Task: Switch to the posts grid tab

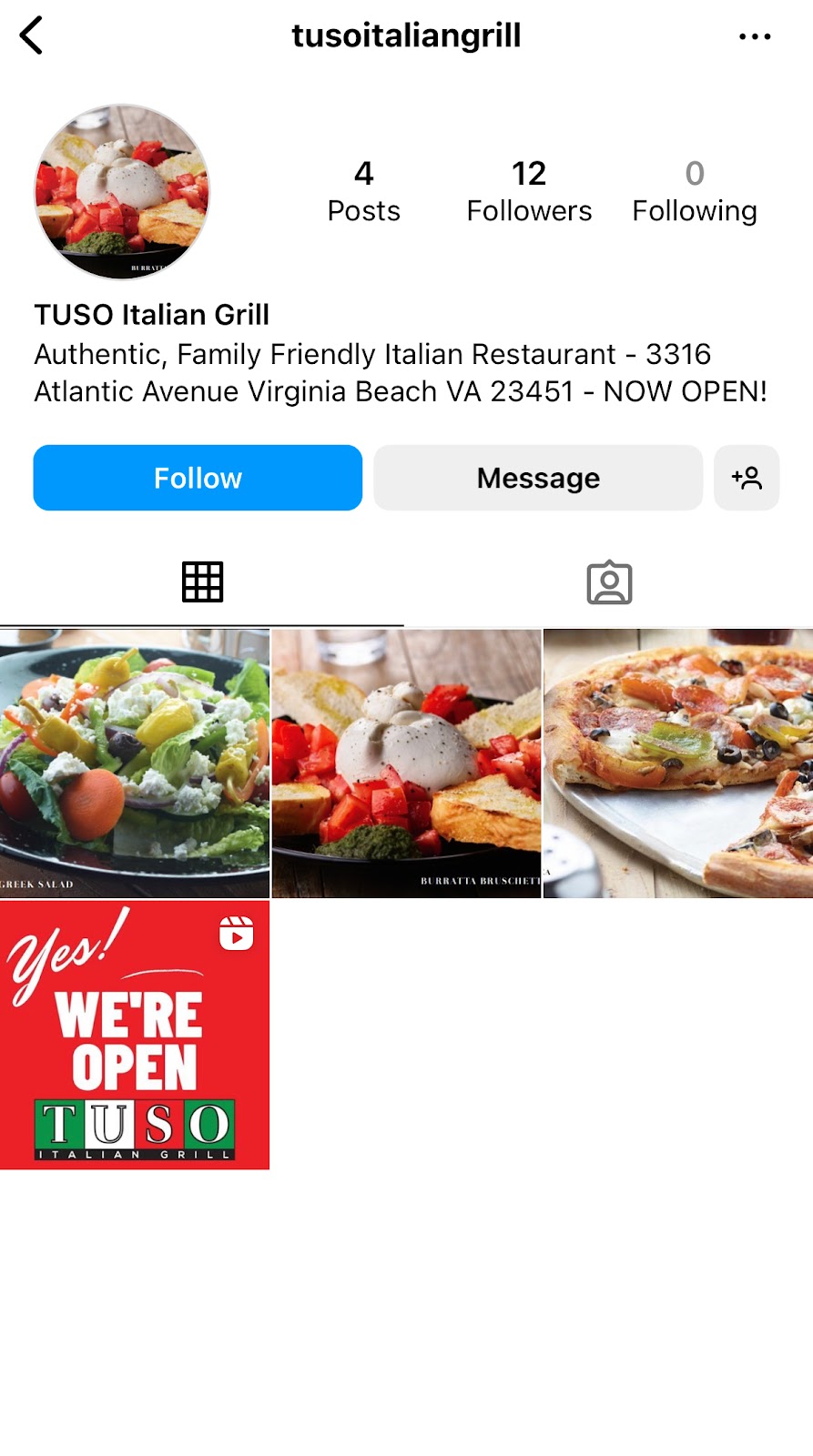Action: point(202,582)
